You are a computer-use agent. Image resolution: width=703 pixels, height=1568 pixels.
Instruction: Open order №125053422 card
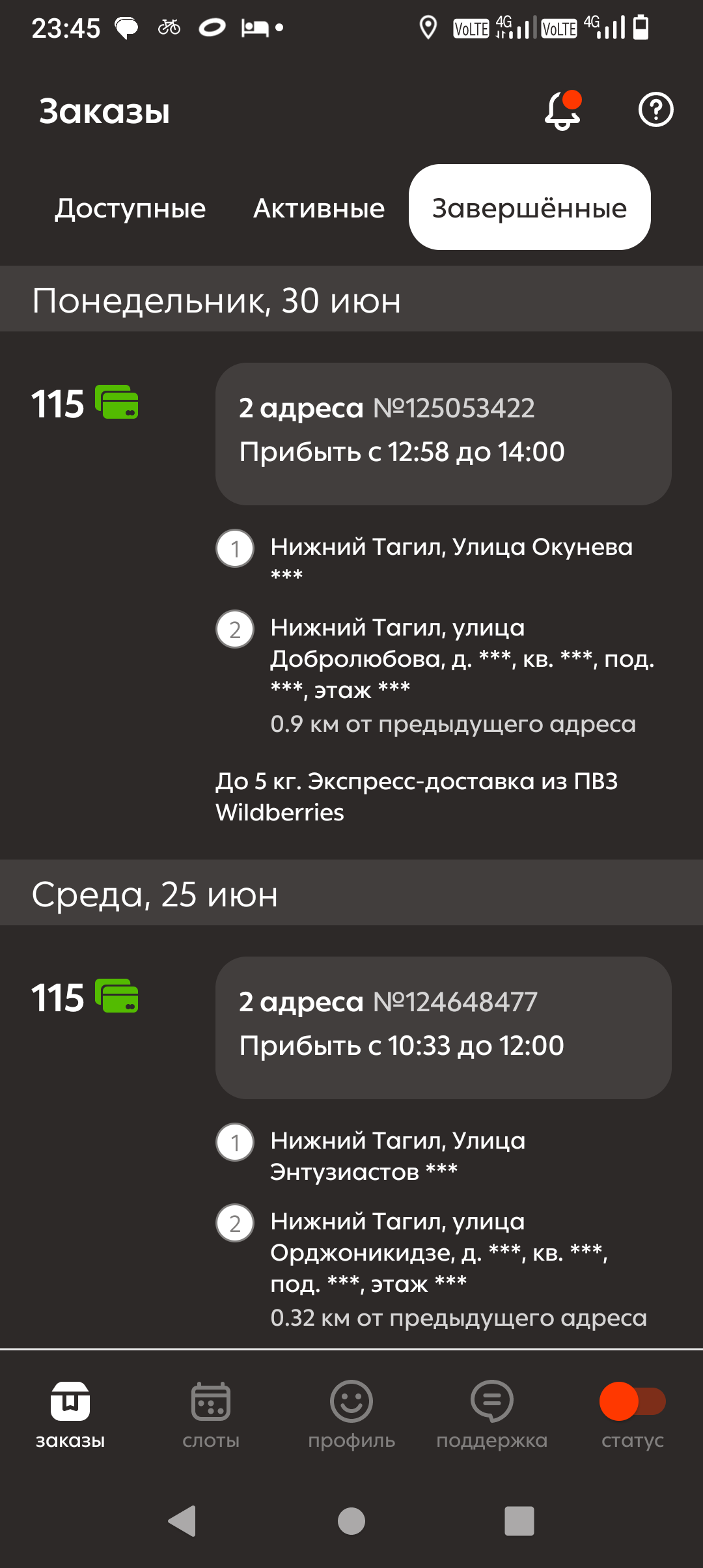(443, 434)
